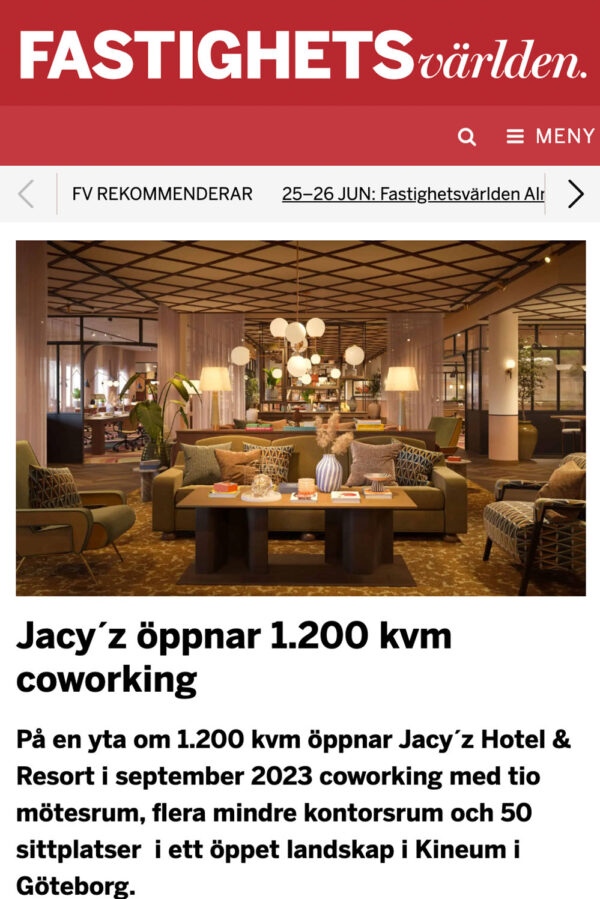
Task: Open the MENY hamburger menu
Action: point(550,137)
